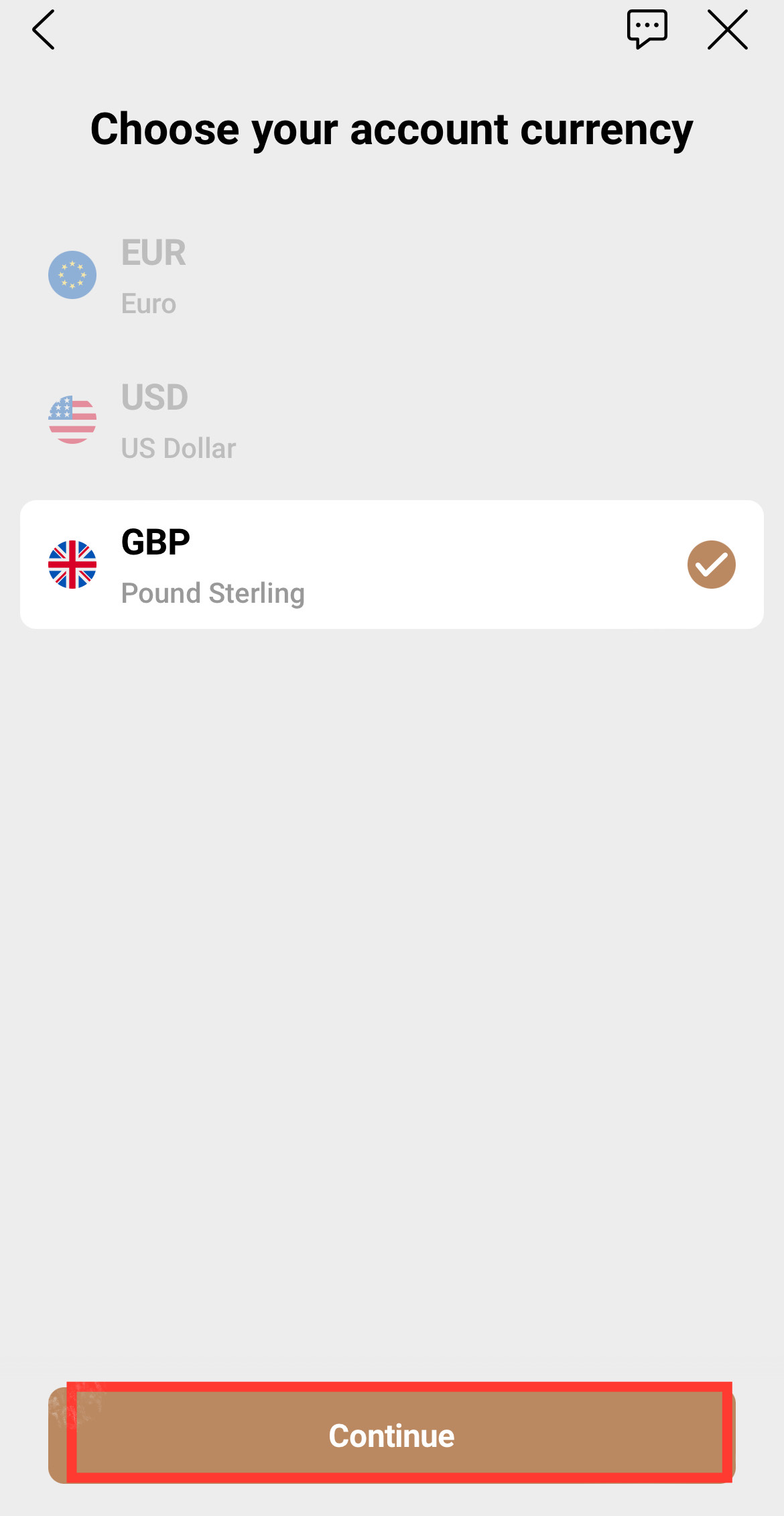784x1516 pixels.
Task: Go back to the previous screen
Action: [x=44, y=30]
